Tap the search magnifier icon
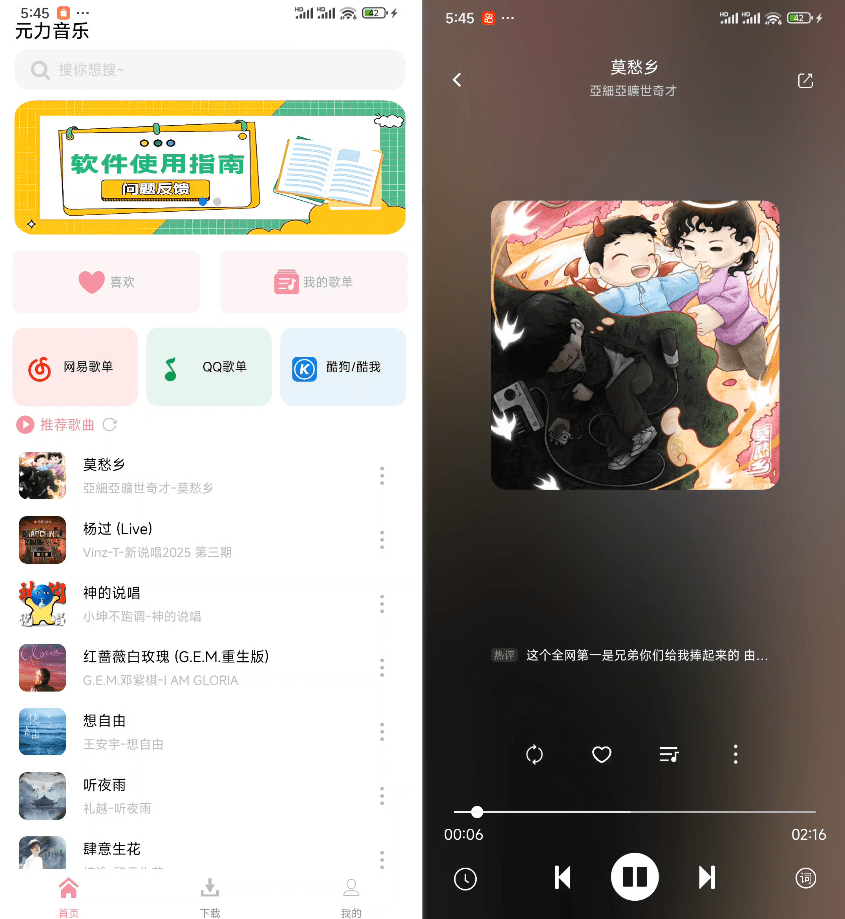 click(x=39, y=70)
